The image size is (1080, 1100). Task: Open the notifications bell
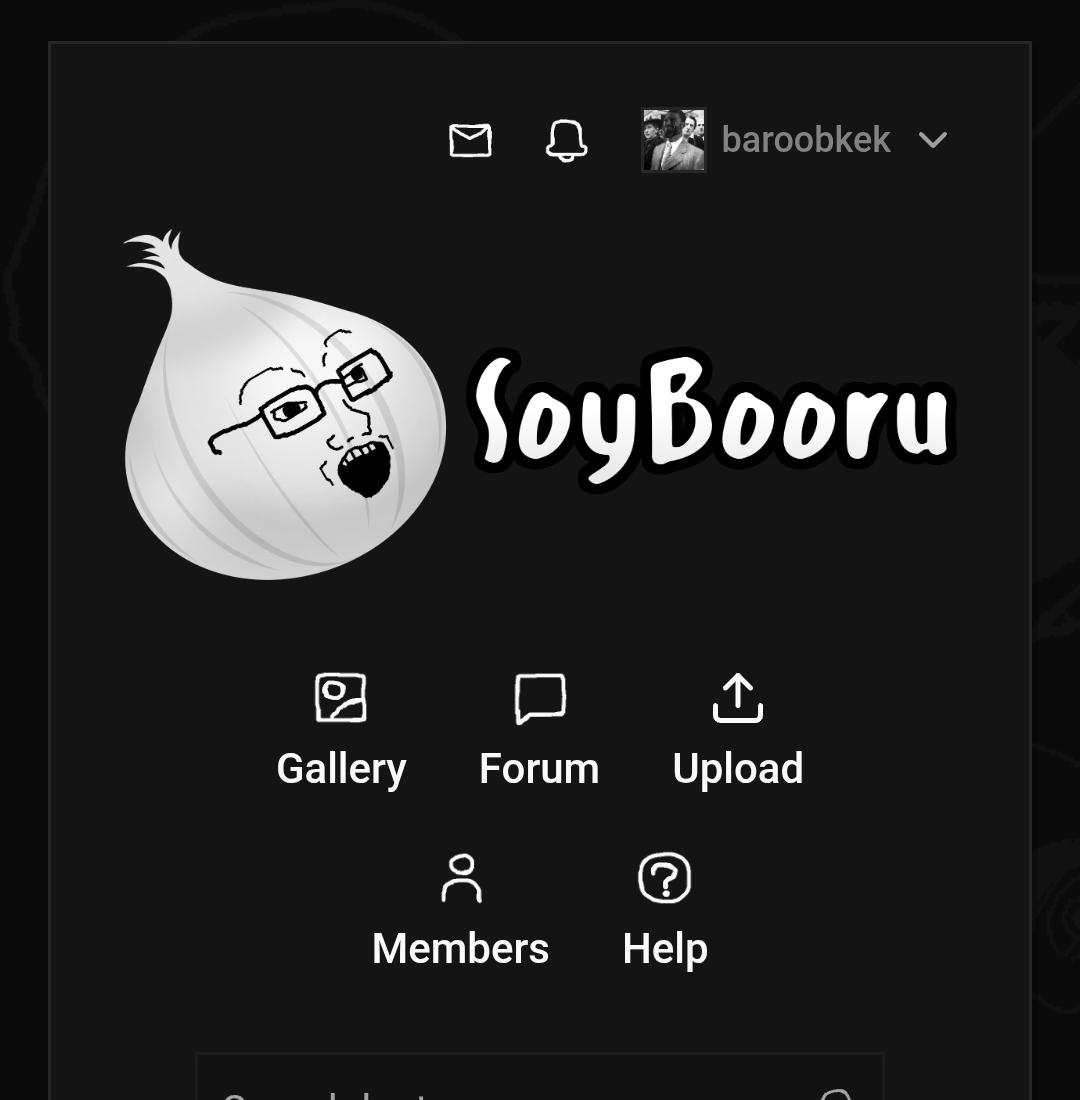[x=566, y=140]
